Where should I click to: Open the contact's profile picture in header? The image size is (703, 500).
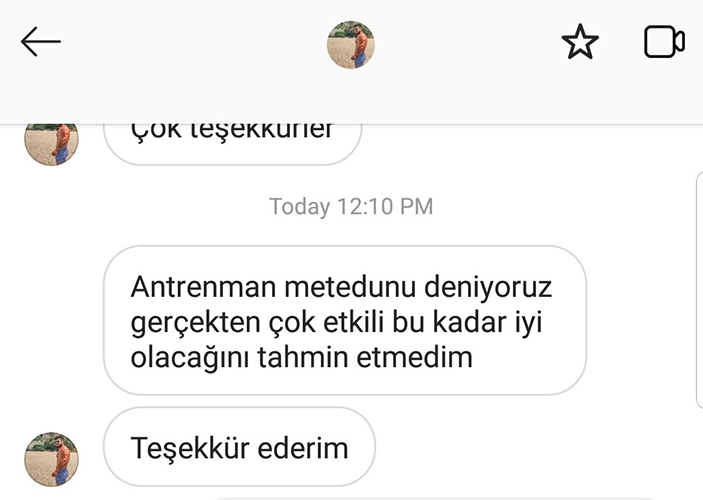coord(351,44)
